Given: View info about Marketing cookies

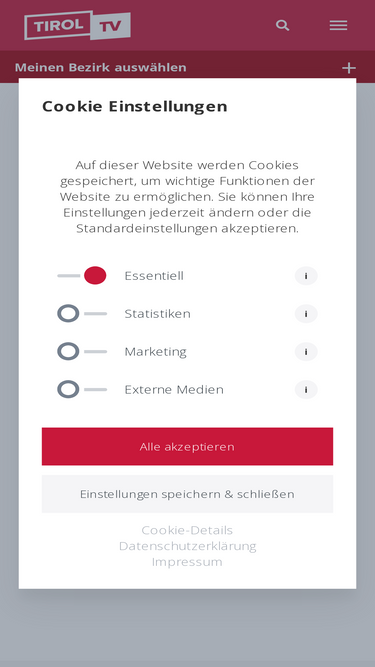Looking at the screenshot, I should 306,351.
